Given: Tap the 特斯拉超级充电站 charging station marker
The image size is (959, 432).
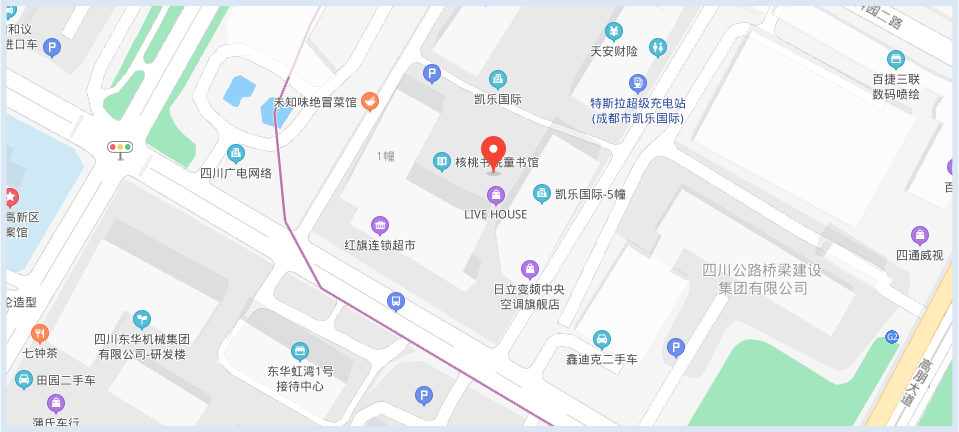Looking at the screenshot, I should [638, 83].
